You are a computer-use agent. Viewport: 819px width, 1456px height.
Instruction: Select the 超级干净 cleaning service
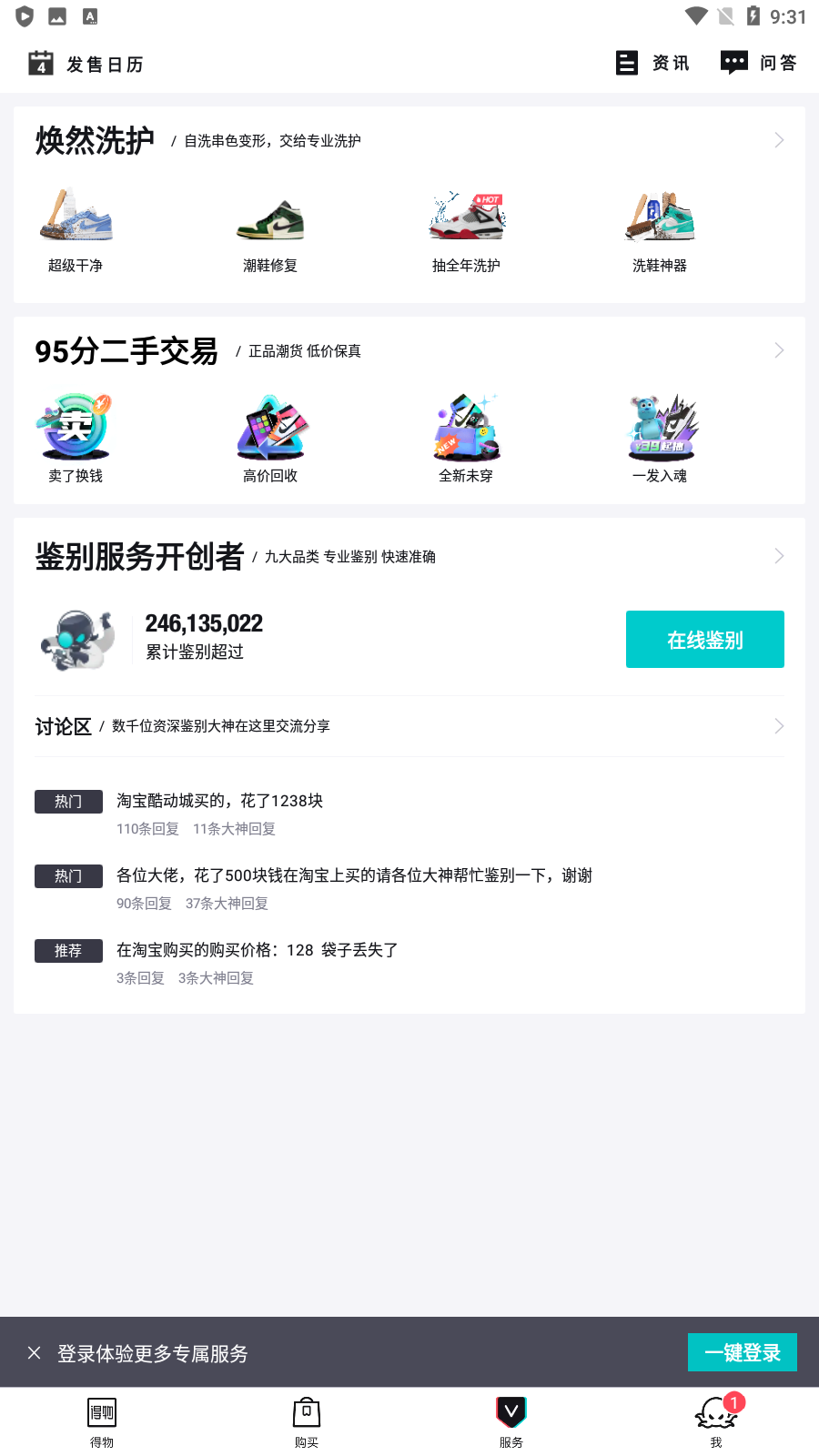[76, 230]
